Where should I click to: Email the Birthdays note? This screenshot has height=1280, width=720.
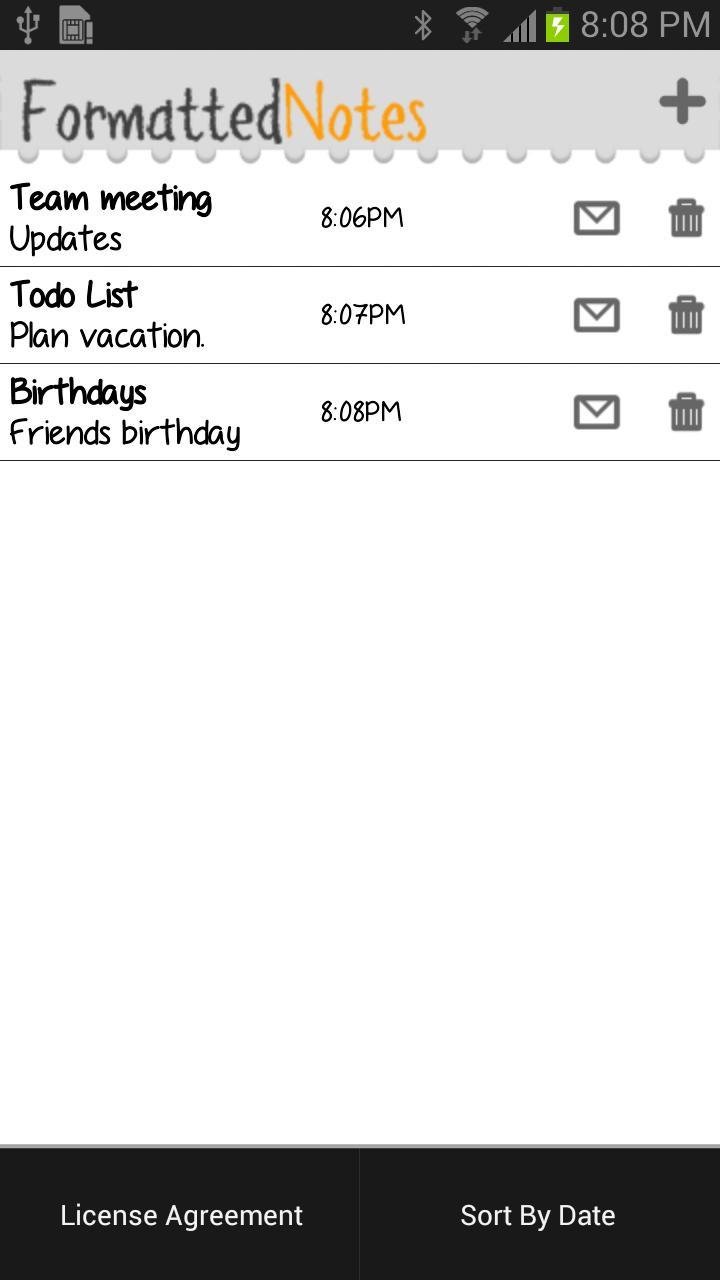596,411
